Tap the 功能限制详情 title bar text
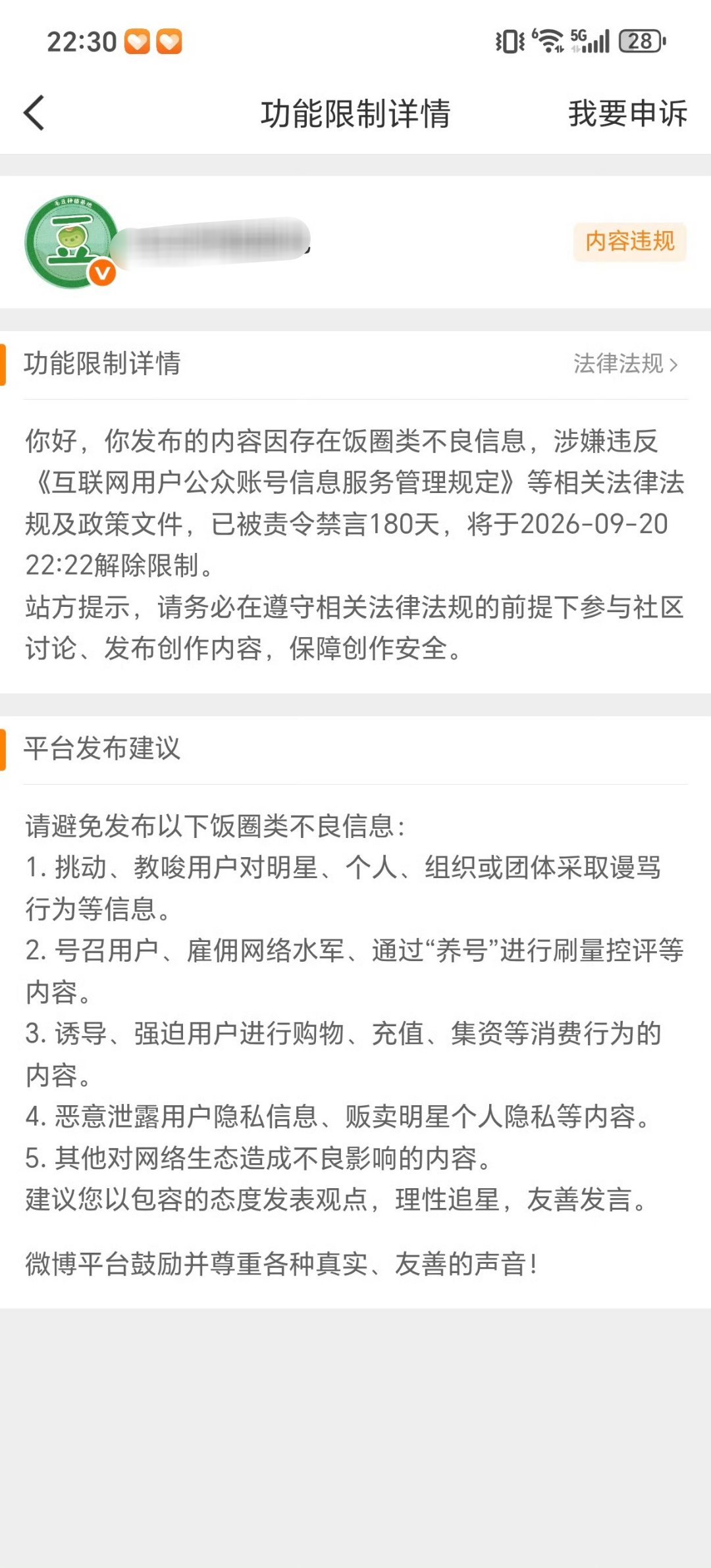The height and width of the screenshot is (1568, 711). pos(355,114)
